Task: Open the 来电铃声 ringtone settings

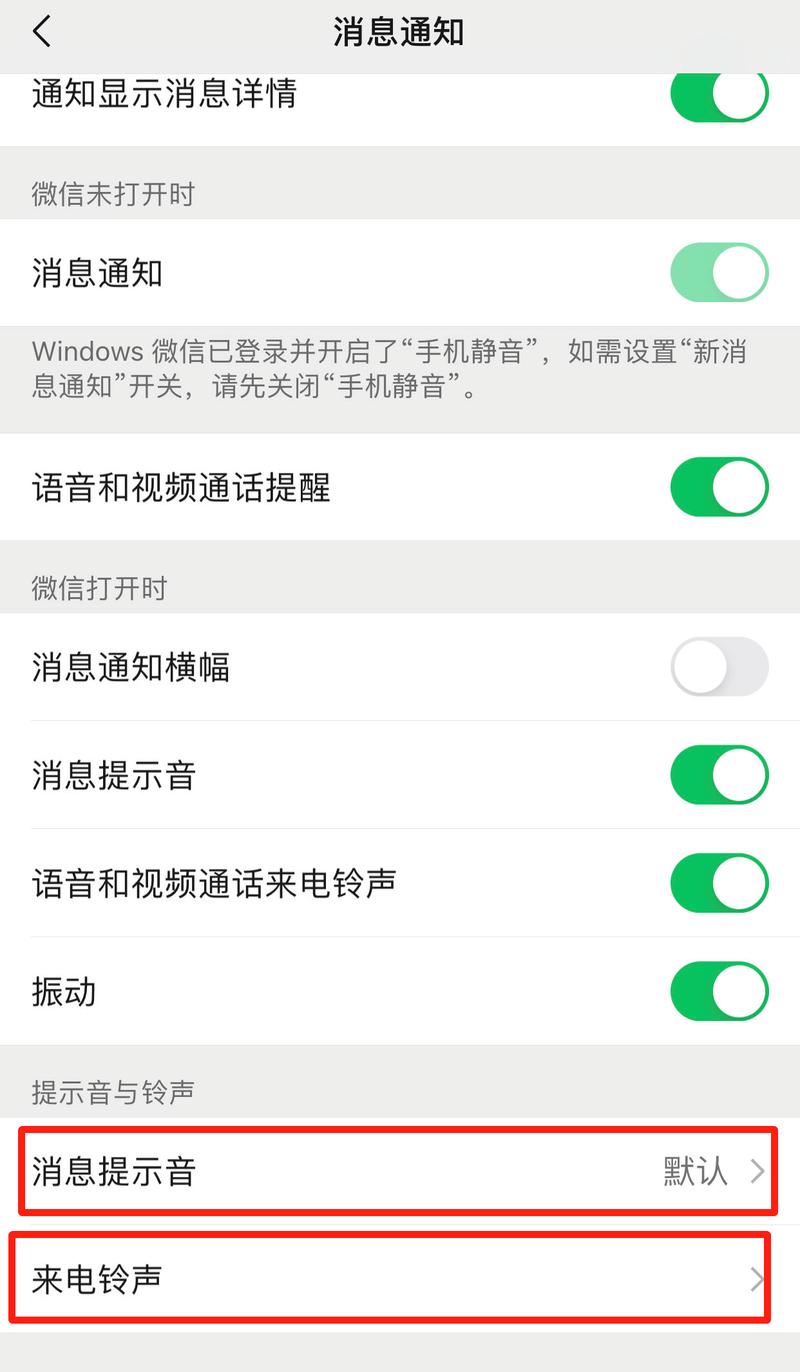Action: (x=400, y=1278)
